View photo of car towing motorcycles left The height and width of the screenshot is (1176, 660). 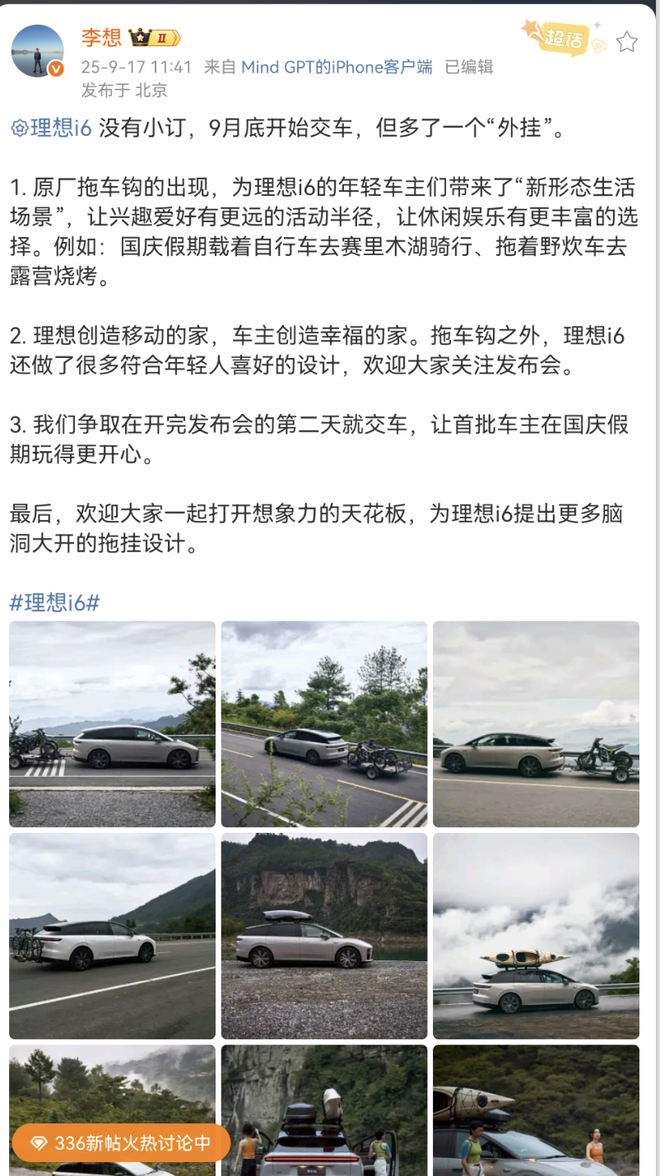tap(112, 724)
